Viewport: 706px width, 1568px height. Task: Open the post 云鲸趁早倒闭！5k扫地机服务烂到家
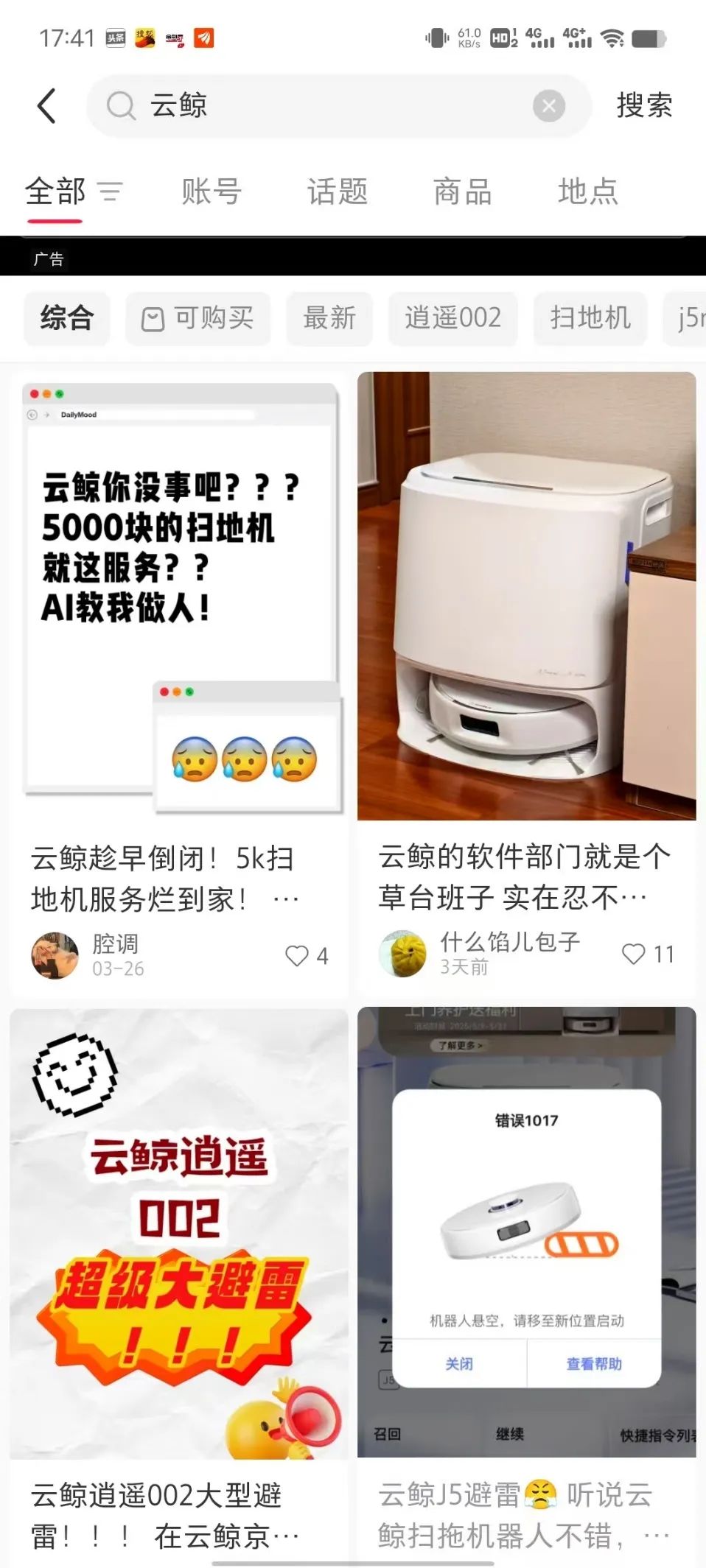tap(178, 600)
